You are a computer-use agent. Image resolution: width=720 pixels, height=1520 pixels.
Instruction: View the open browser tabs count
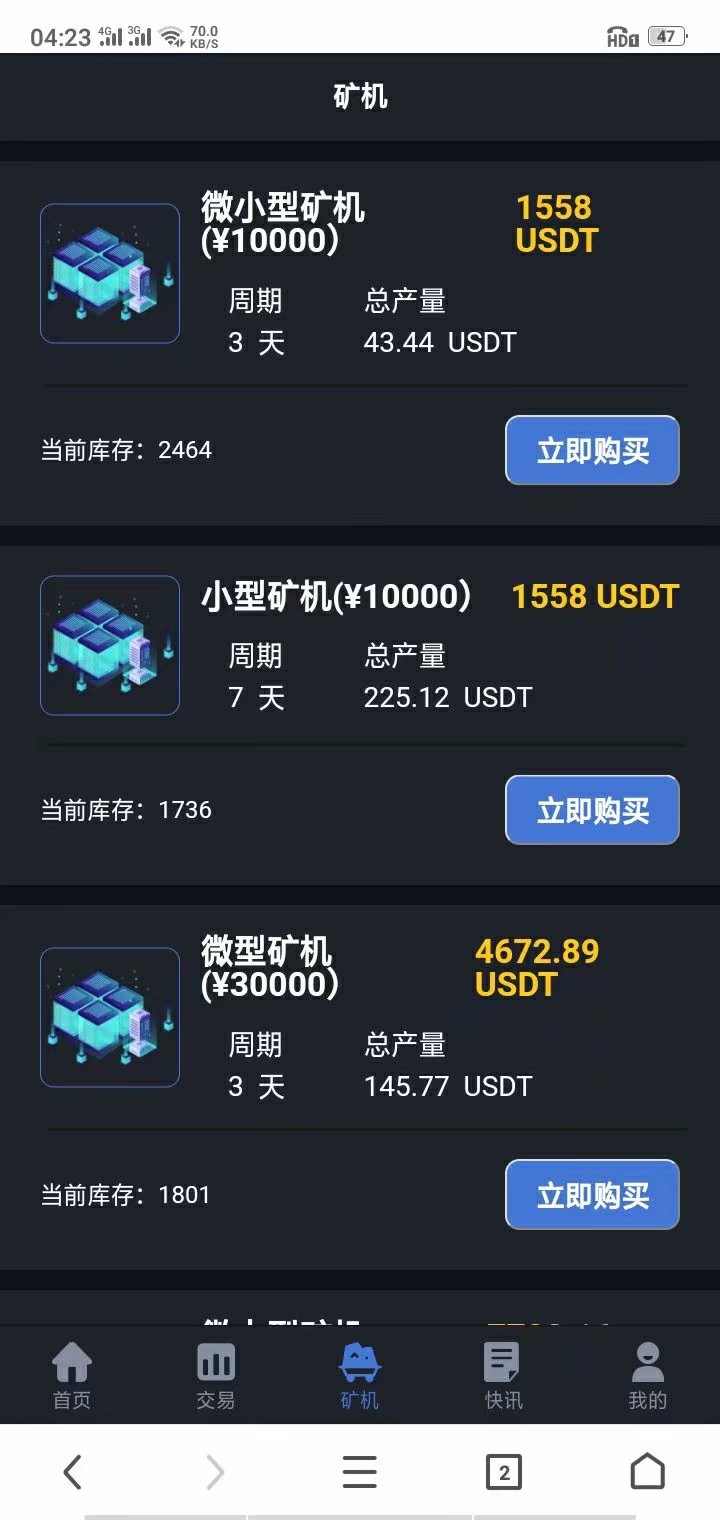tap(503, 1471)
